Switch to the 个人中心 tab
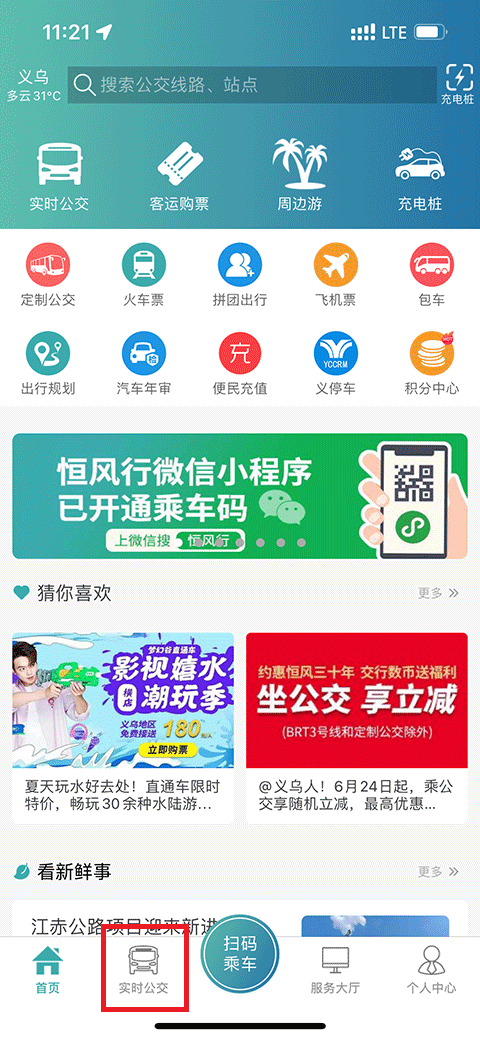Image resolution: width=480 pixels, height=1039 pixels. point(432,969)
